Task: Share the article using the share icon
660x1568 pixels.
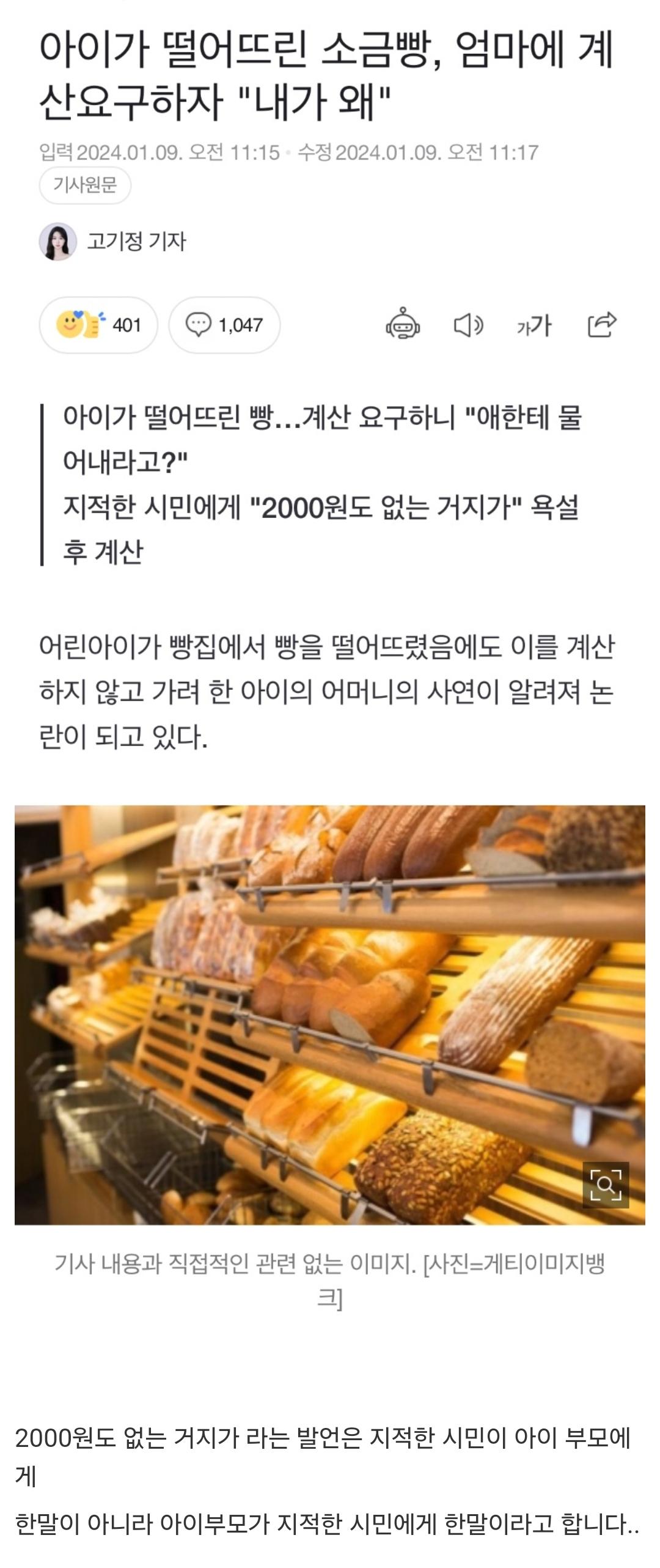Action: pyautogui.click(x=602, y=326)
